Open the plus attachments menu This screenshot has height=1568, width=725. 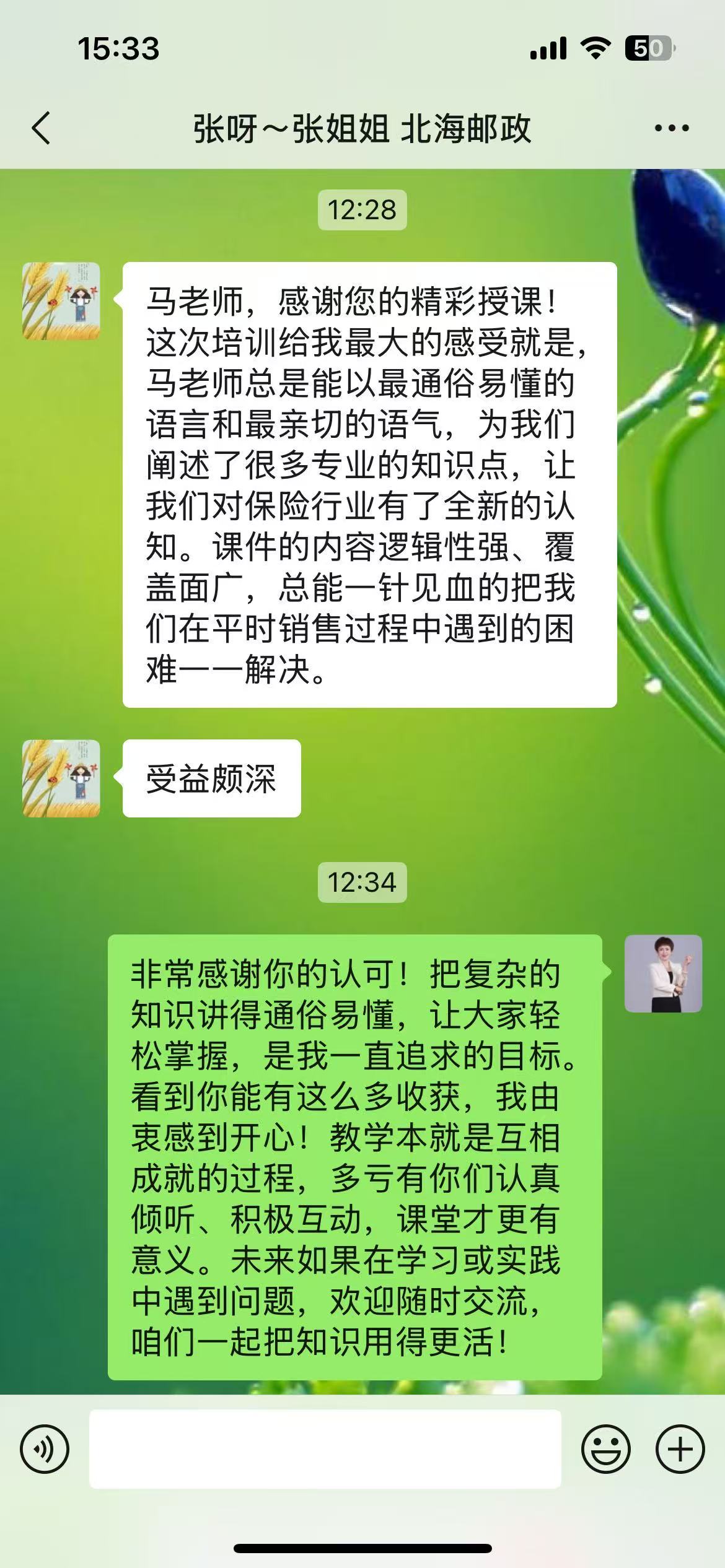pyautogui.click(x=680, y=1449)
